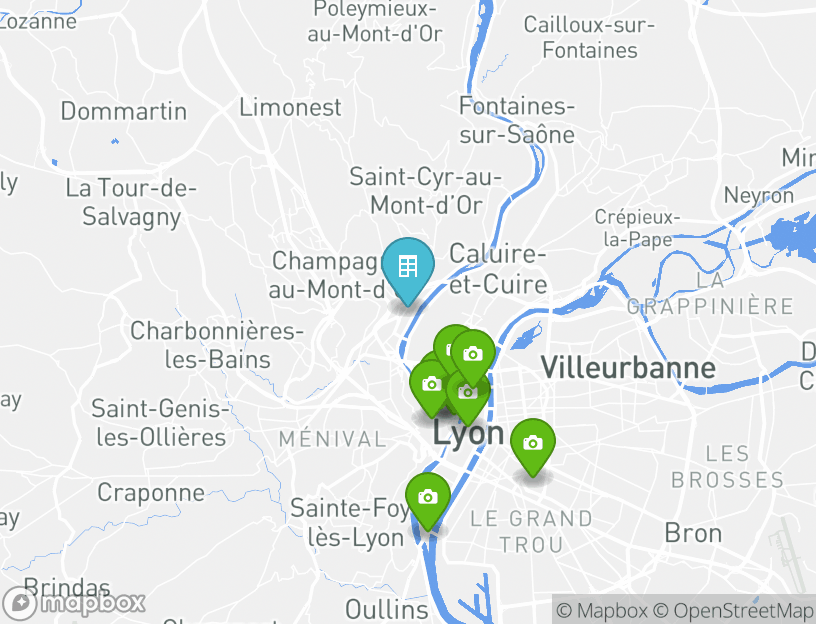Tap the camera marker above Le Grand Trou
816x624 pixels.
point(532,444)
